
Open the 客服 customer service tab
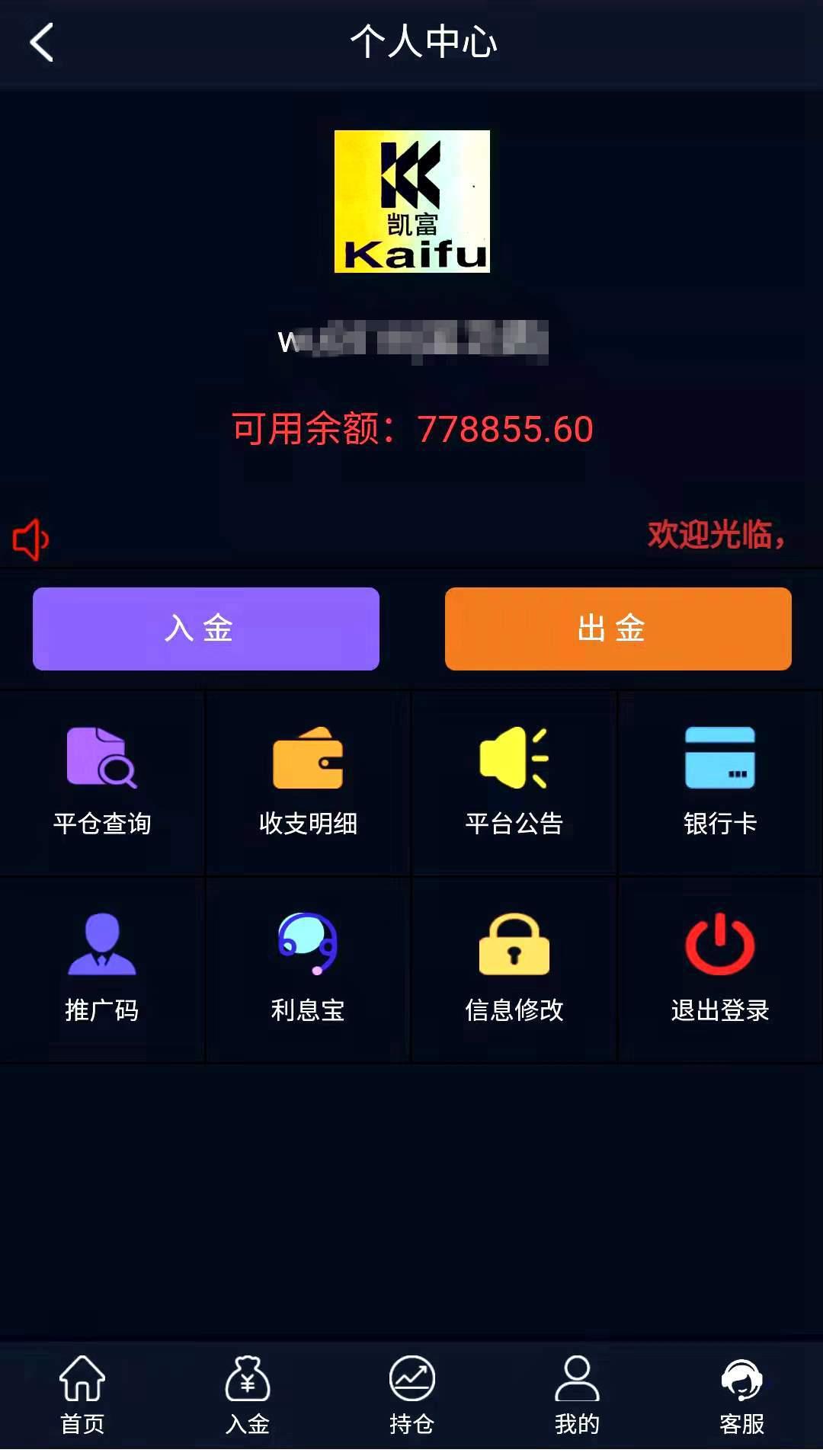[741, 1394]
